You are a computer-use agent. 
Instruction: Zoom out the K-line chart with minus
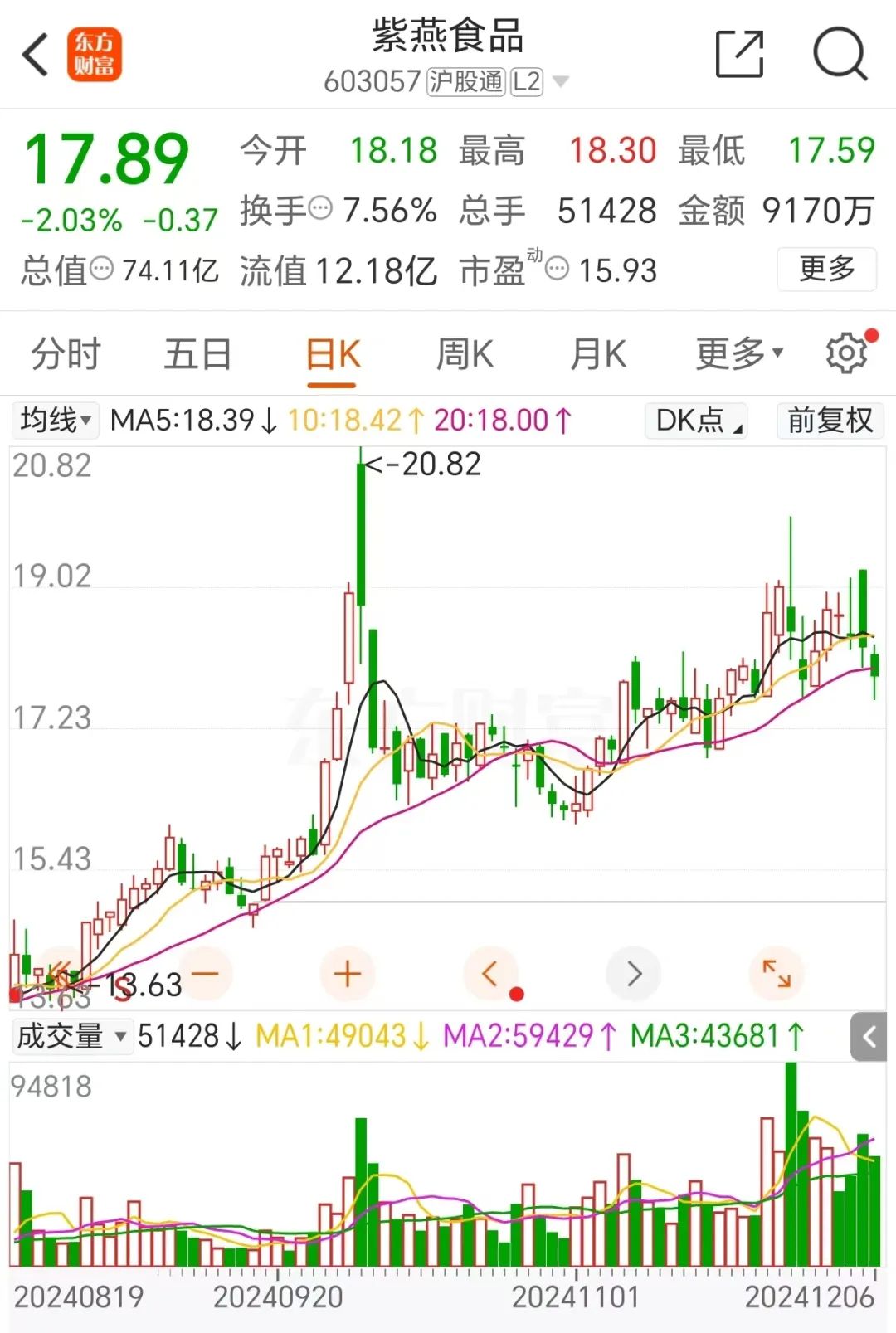tap(205, 973)
